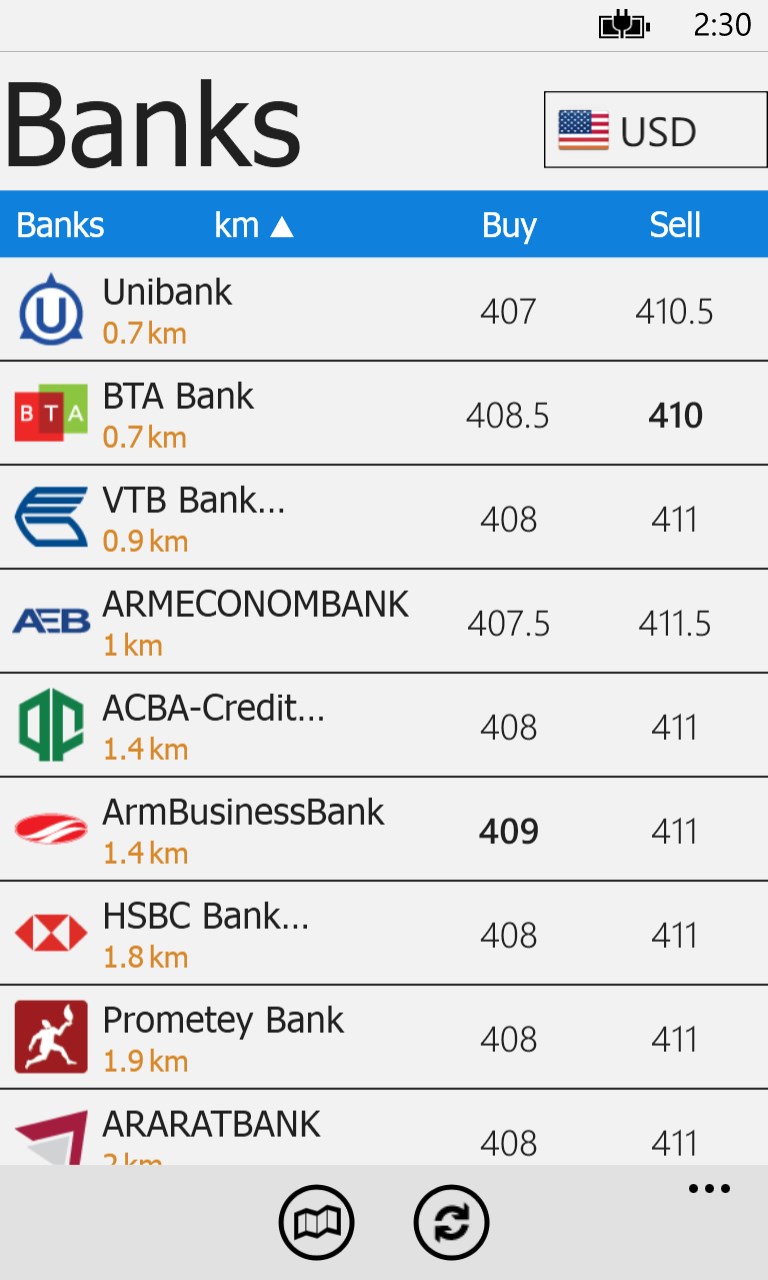This screenshot has width=768, height=1280.
Task: Expand the app bar more options
Action: pyautogui.click(x=709, y=1189)
